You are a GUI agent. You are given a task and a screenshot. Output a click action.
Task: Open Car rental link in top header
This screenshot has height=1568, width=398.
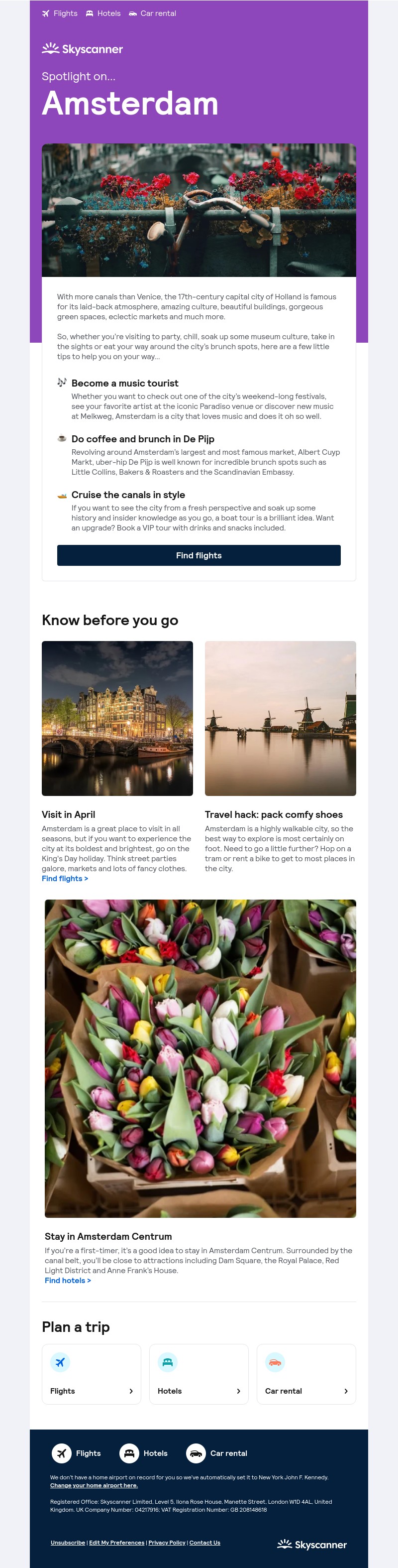pos(153,13)
